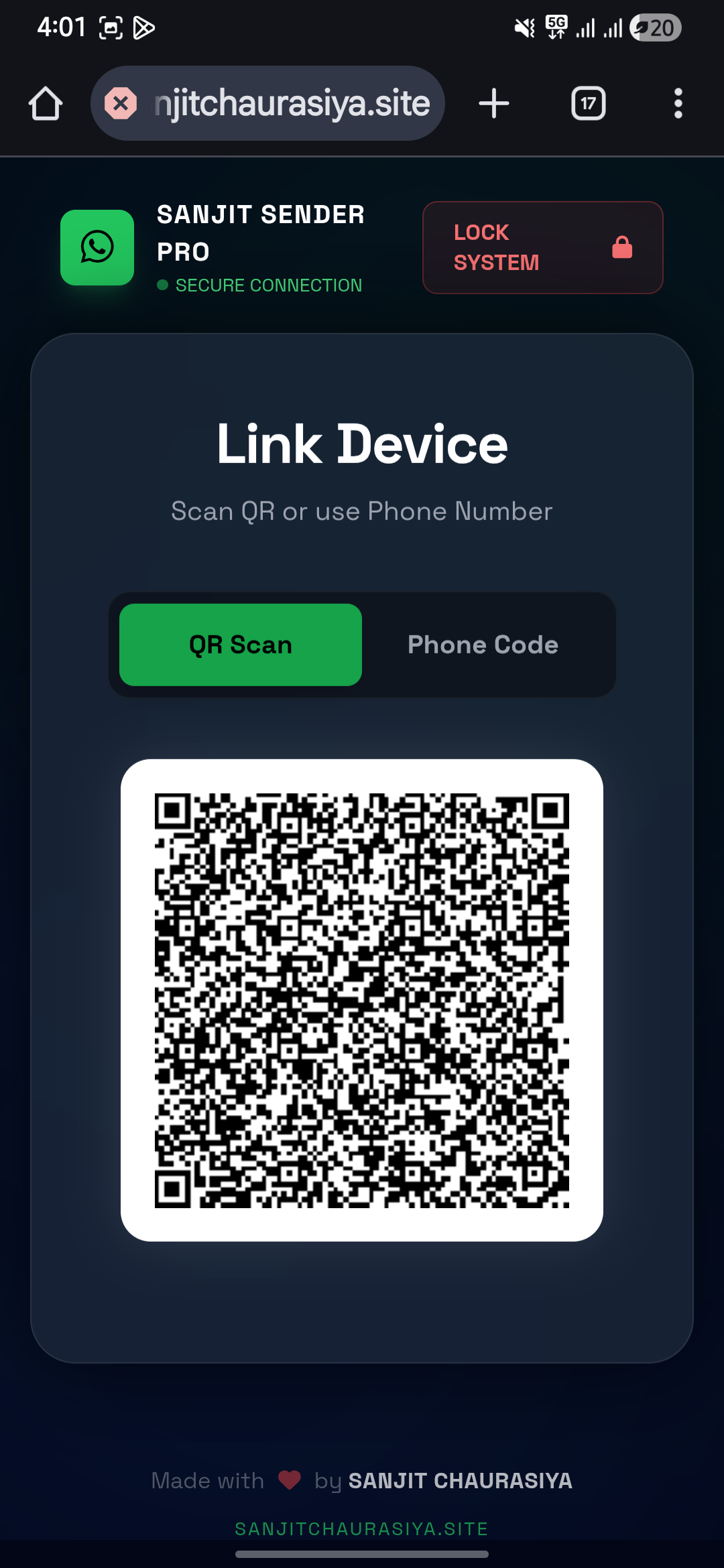724x1568 pixels.
Task: Open the browser overflow menu
Action: click(x=678, y=104)
